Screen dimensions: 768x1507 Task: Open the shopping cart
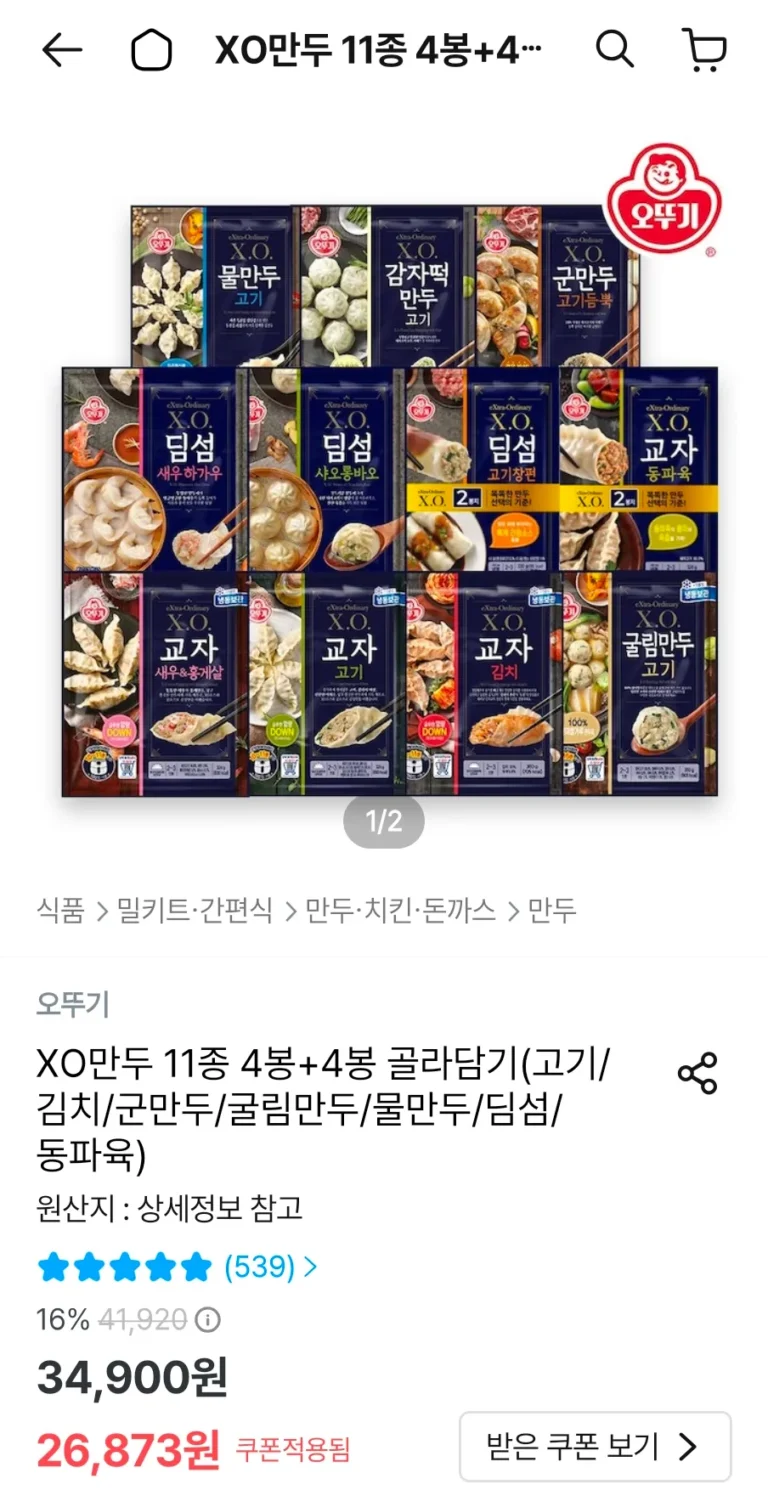tap(703, 49)
